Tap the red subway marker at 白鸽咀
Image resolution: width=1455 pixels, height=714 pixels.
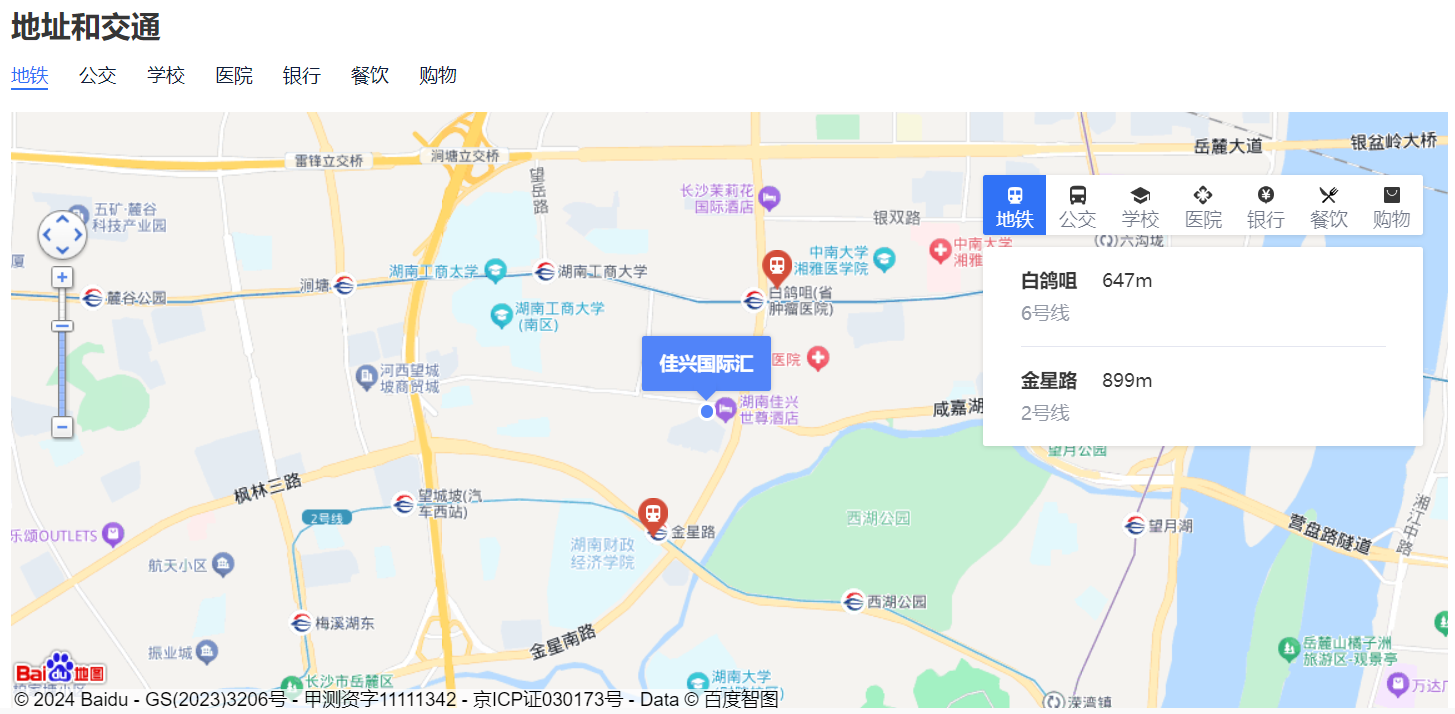tap(776, 266)
